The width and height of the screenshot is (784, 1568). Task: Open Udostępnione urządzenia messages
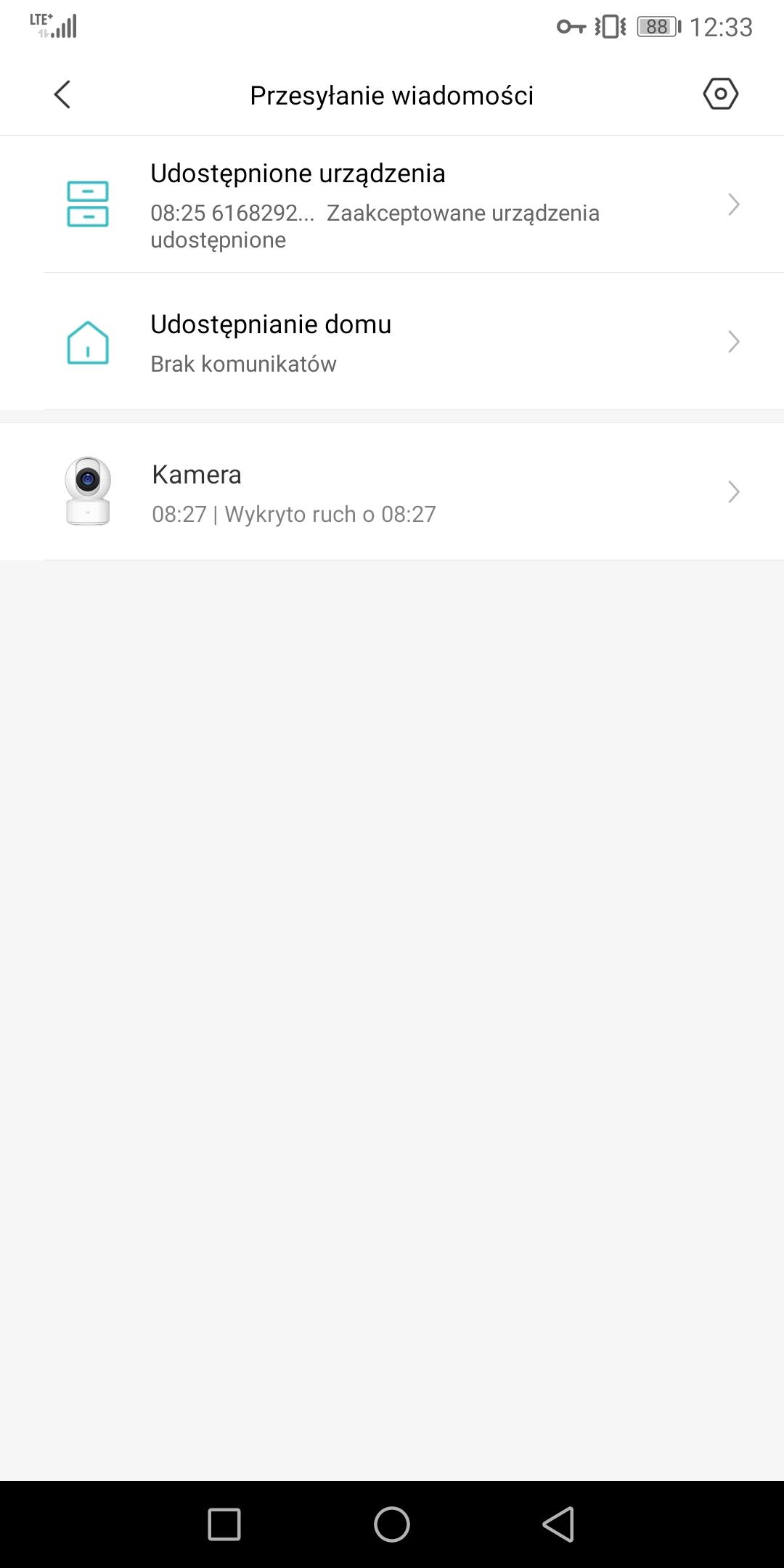392,205
